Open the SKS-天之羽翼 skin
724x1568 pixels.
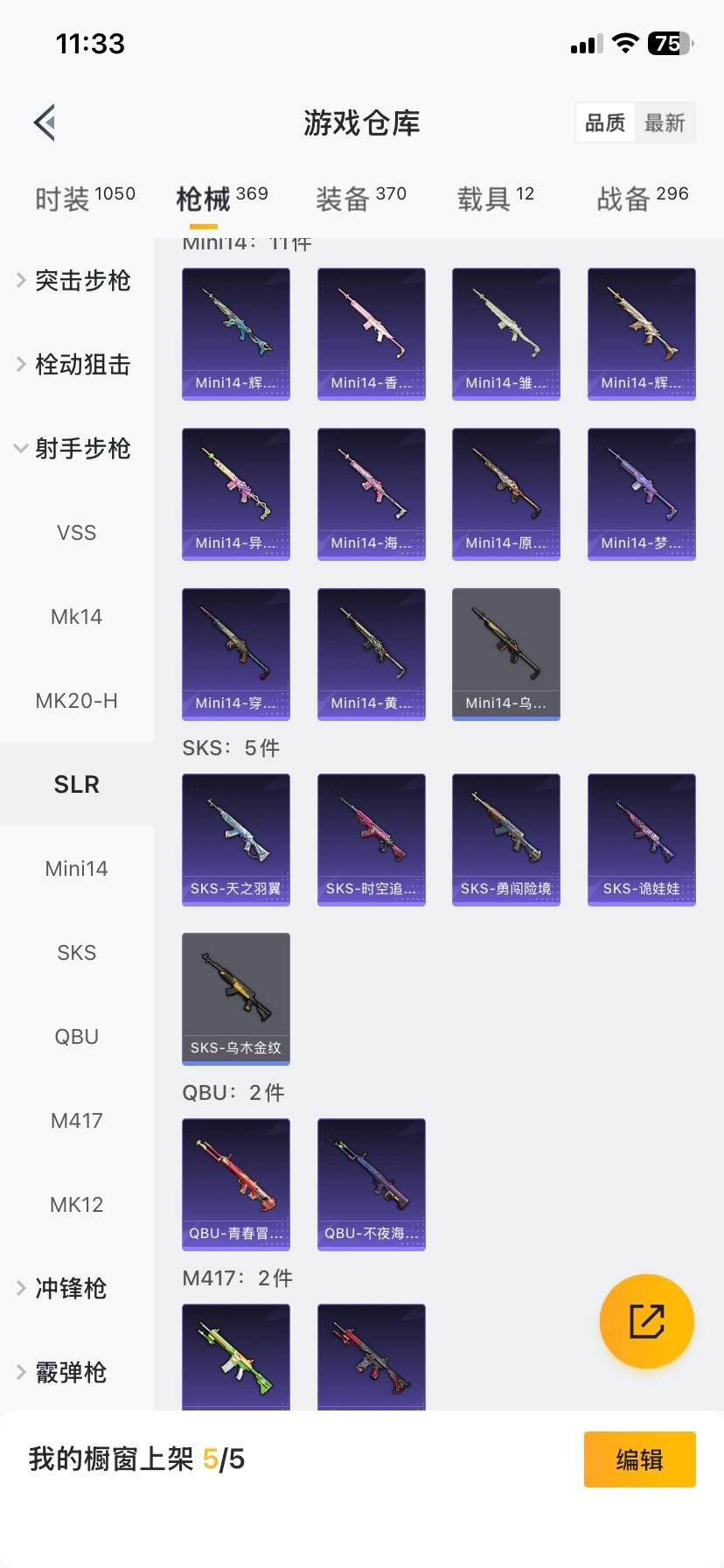(x=236, y=839)
